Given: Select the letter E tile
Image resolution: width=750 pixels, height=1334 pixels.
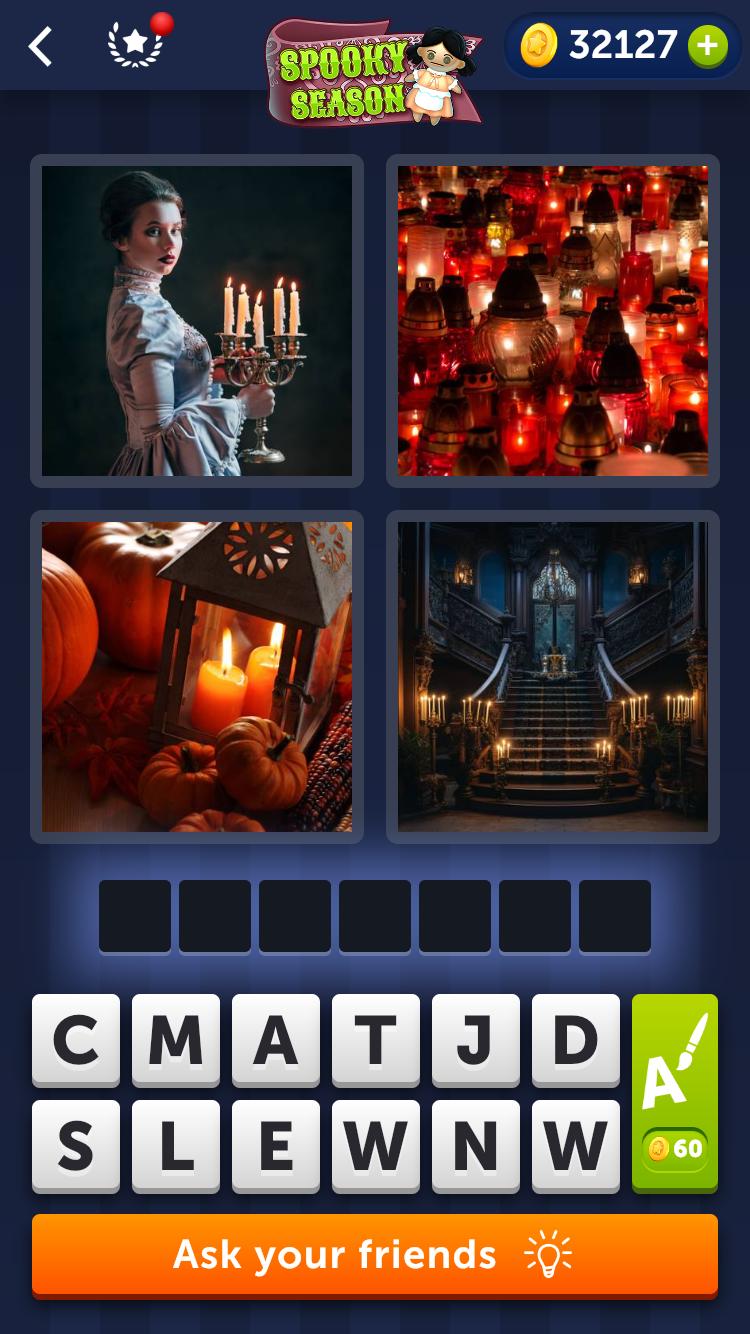Looking at the screenshot, I should [x=276, y=1146].
